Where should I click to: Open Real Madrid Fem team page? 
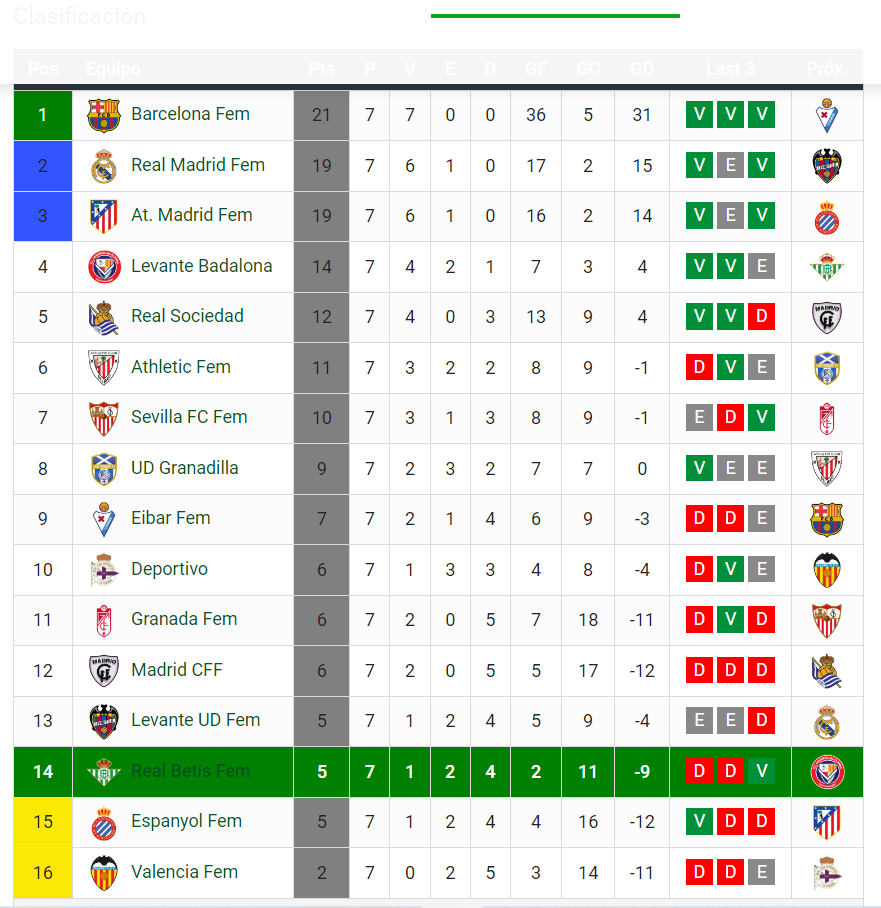click(x=197, y=165)
